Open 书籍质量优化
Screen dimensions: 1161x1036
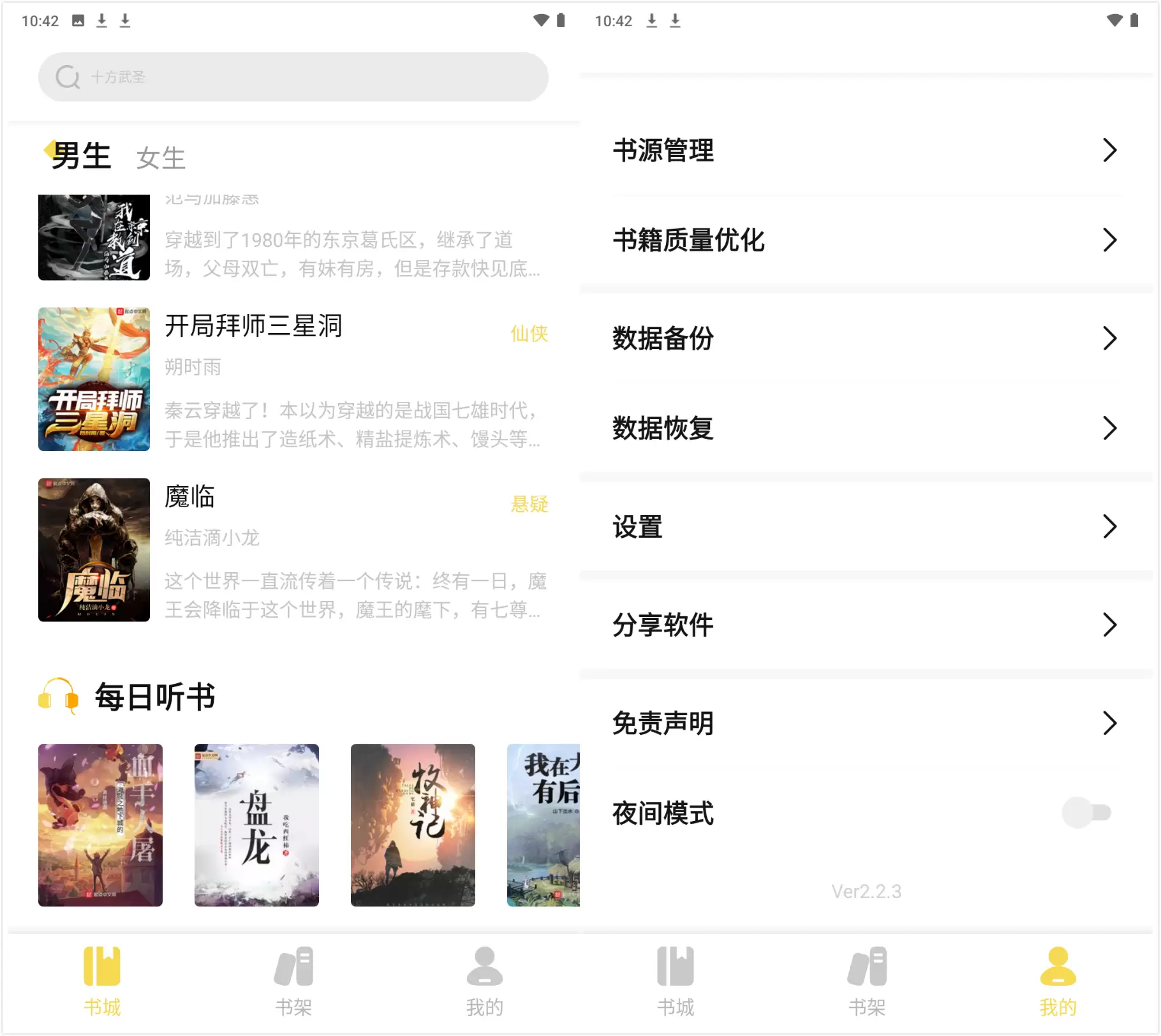[865, 241]
